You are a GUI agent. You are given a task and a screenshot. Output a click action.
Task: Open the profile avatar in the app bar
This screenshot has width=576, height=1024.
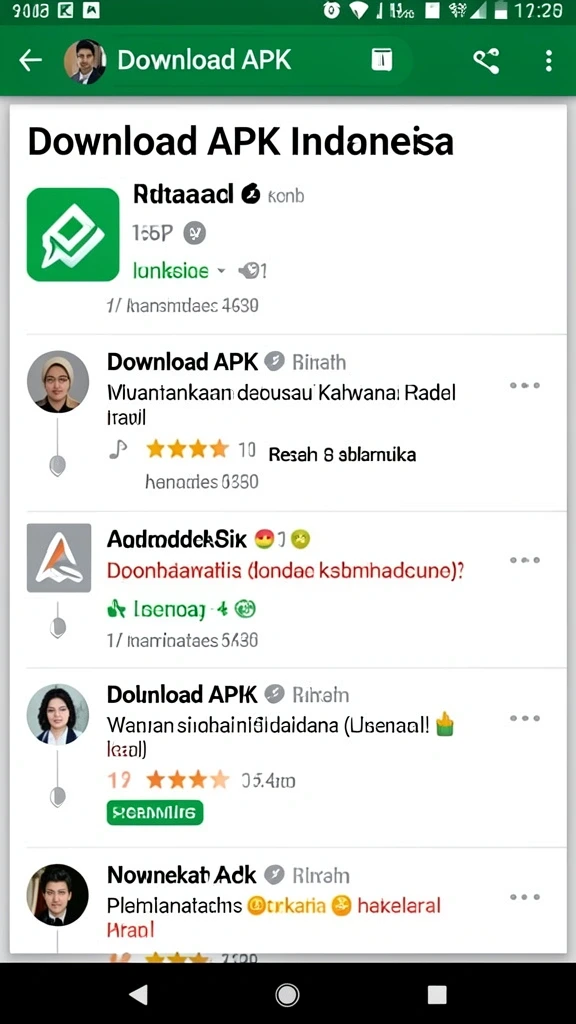pos(85,61)
